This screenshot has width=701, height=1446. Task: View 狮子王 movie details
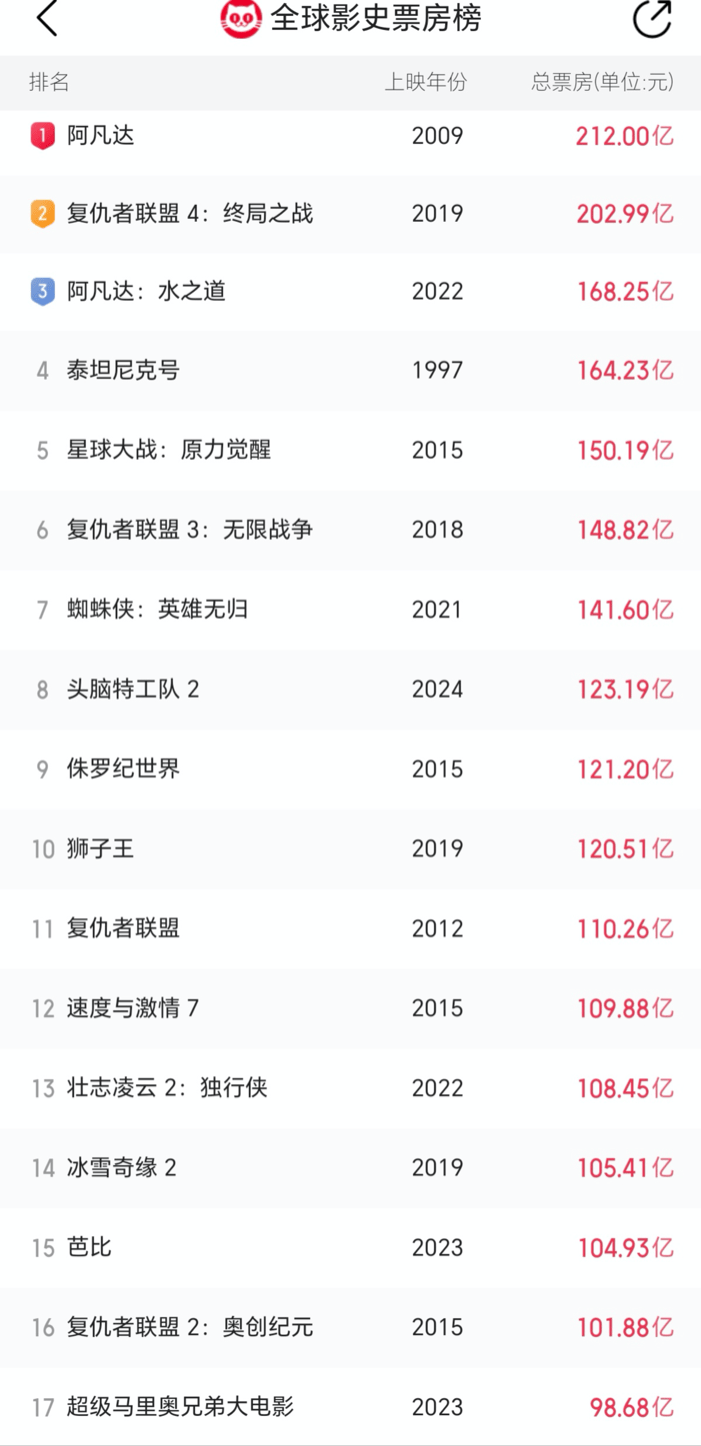pyautogui.click(x=350, y=849)
